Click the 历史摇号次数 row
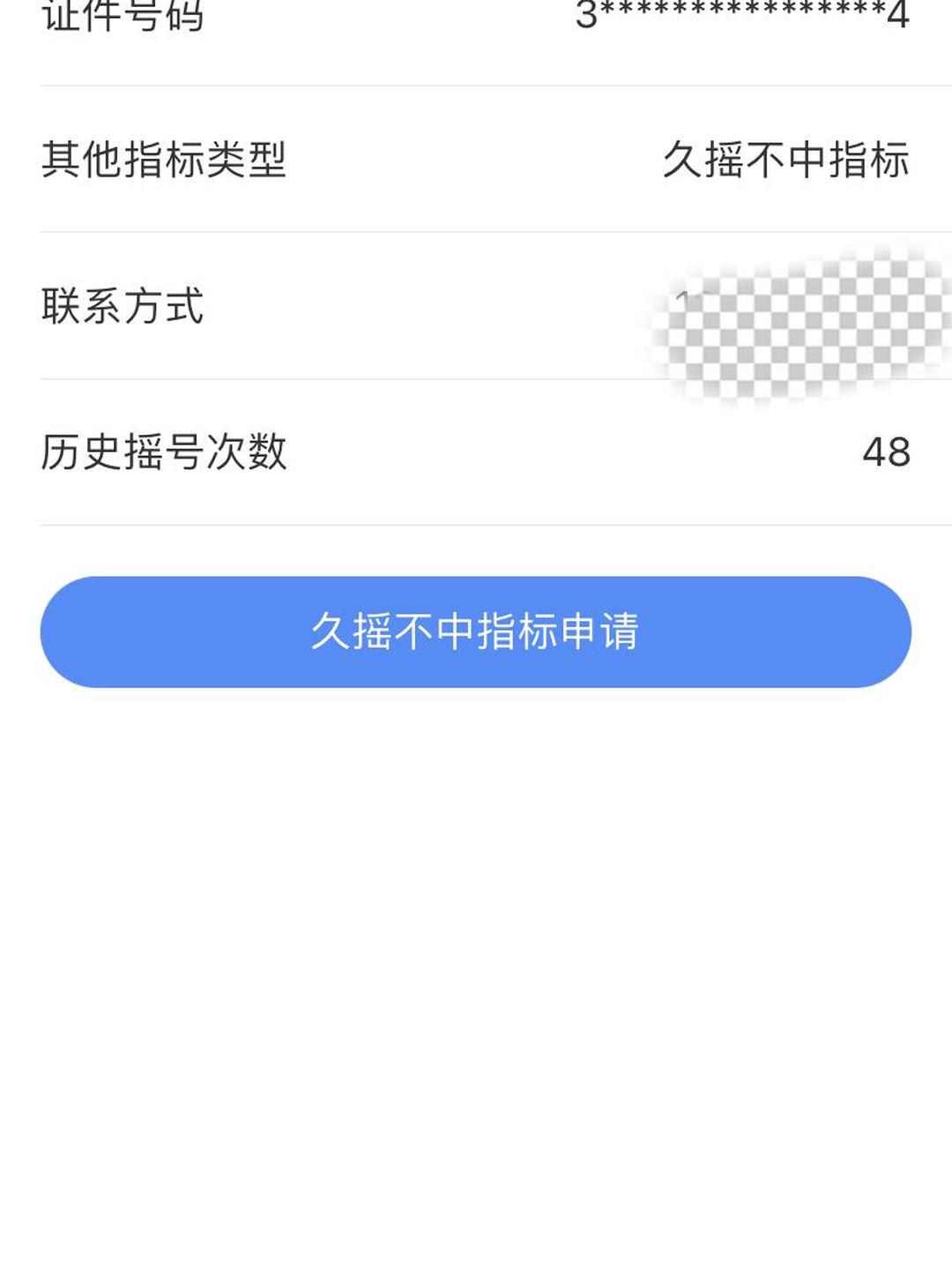Image resolution: width=952 pixels, height=1270 pixels. pyautogui.click(x=476, y=452)
